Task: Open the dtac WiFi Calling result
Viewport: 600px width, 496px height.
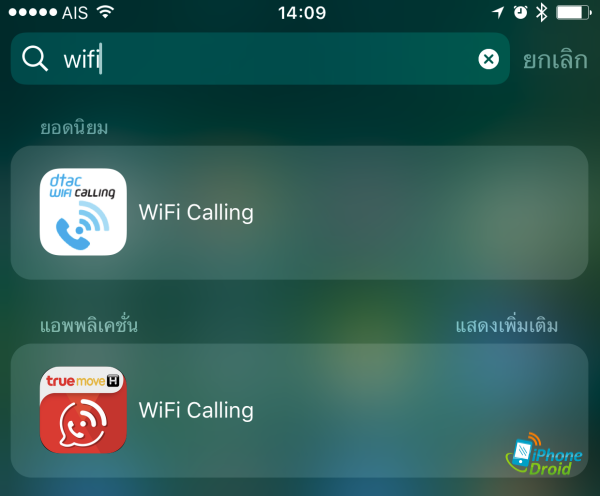Action: pos(299,212)
